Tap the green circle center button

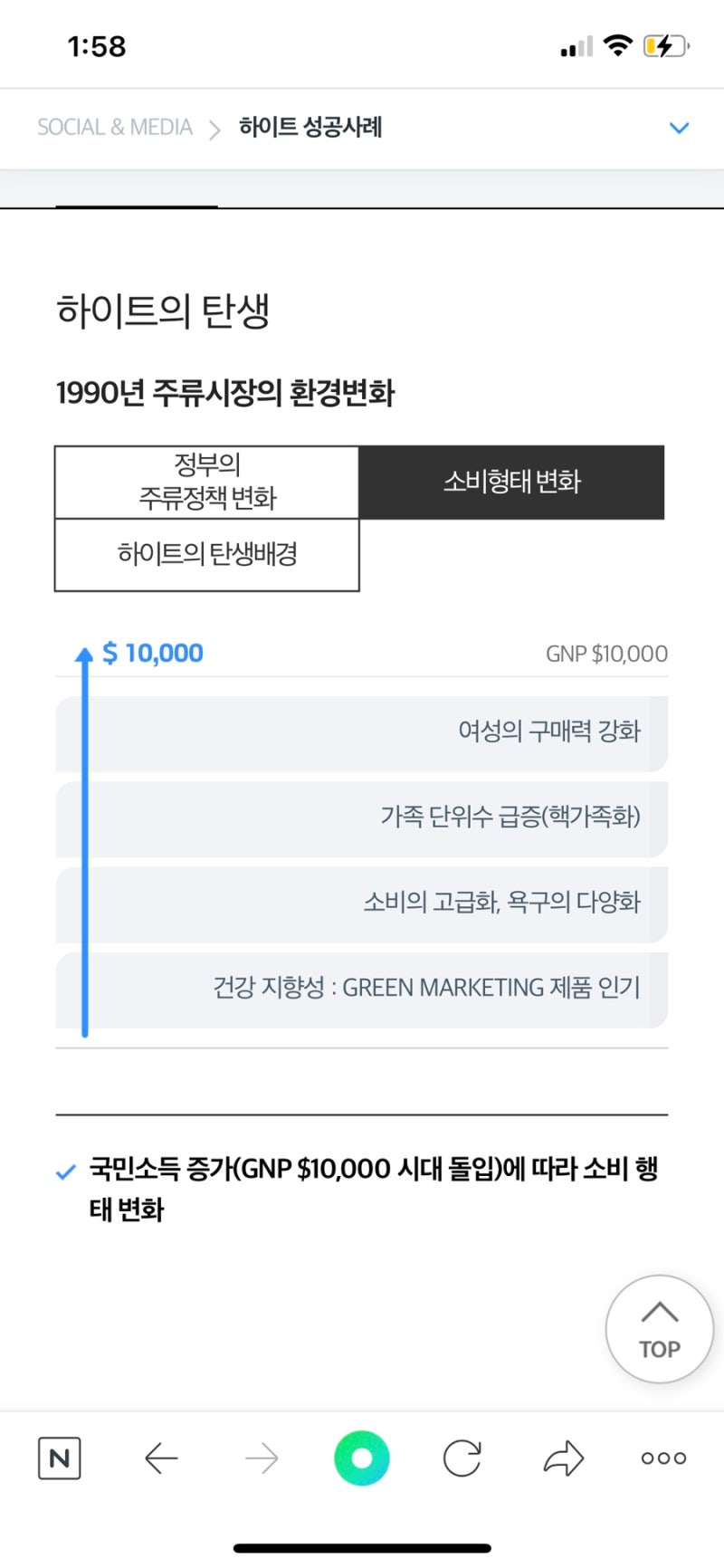coord(361,1458)
